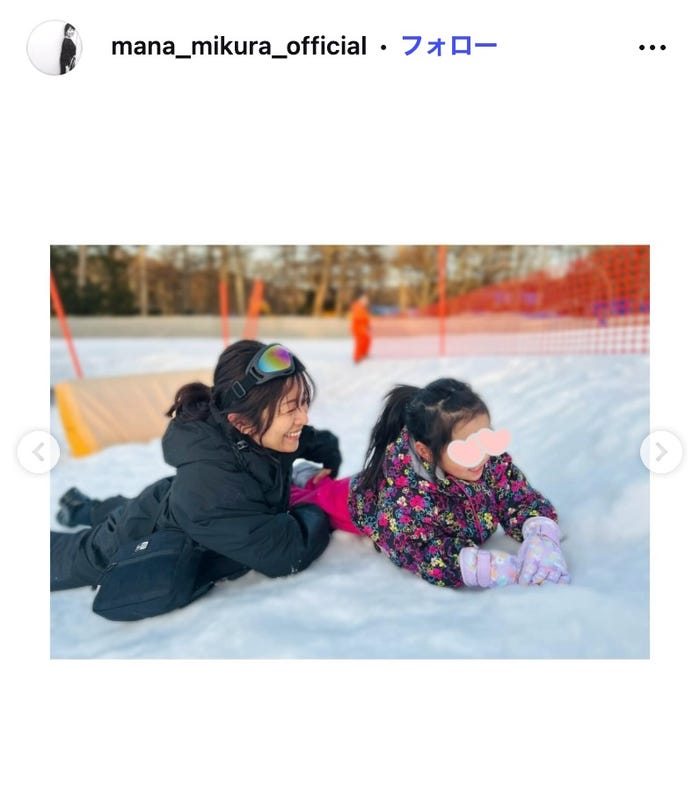Open the three-dot overflow menu
Screen dimensions: 700x797
pos(652,47)
